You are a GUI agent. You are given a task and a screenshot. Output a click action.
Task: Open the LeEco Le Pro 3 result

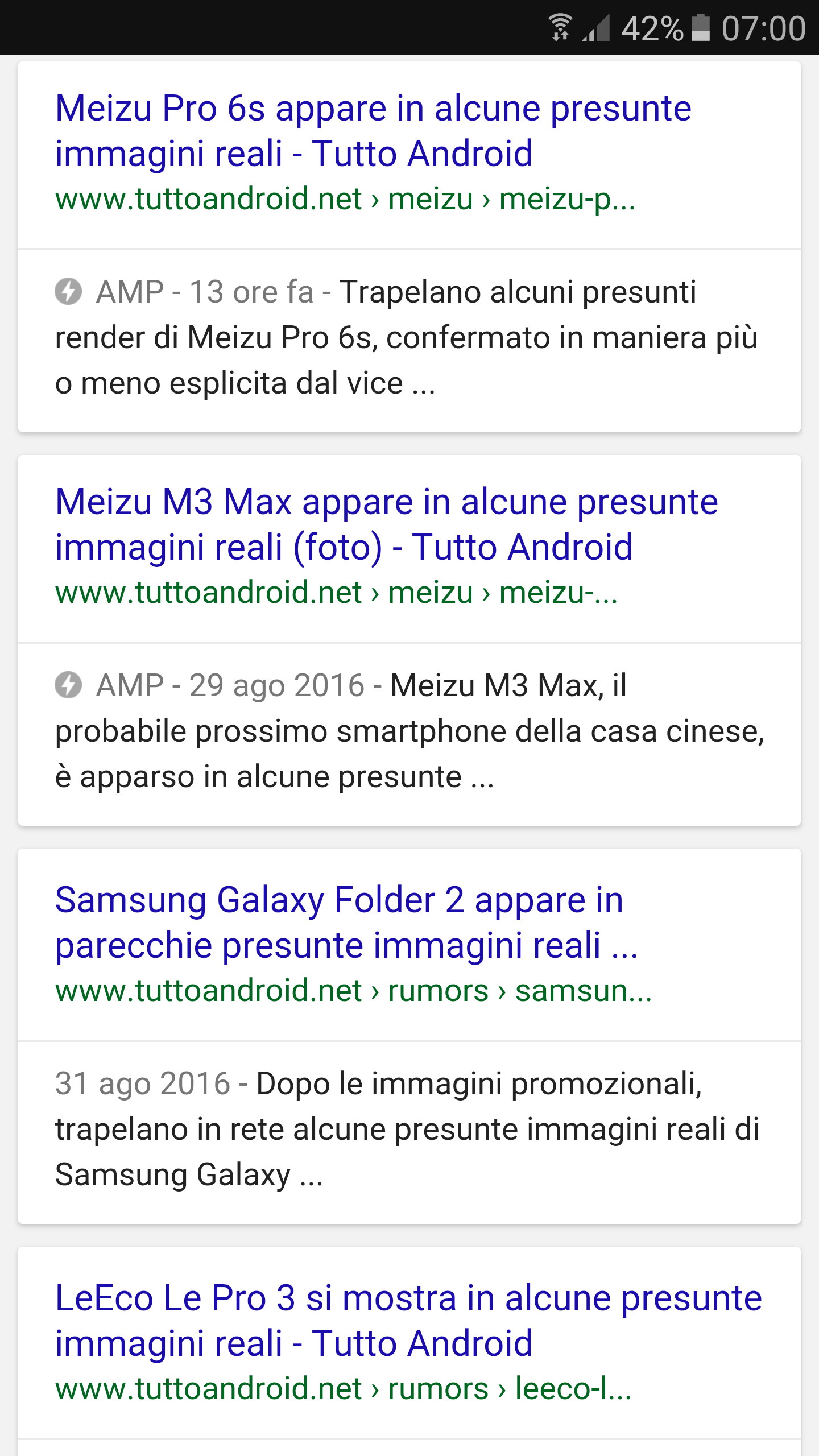tap(408, 1321)
